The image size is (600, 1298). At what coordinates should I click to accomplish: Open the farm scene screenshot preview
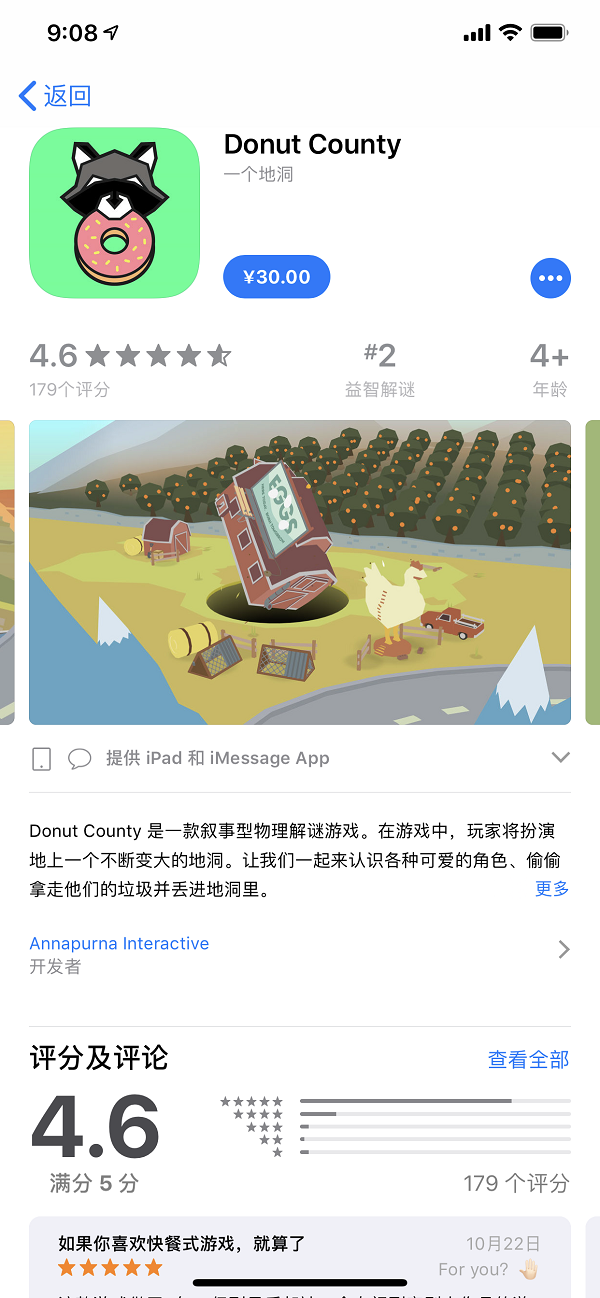click(300, 572)
